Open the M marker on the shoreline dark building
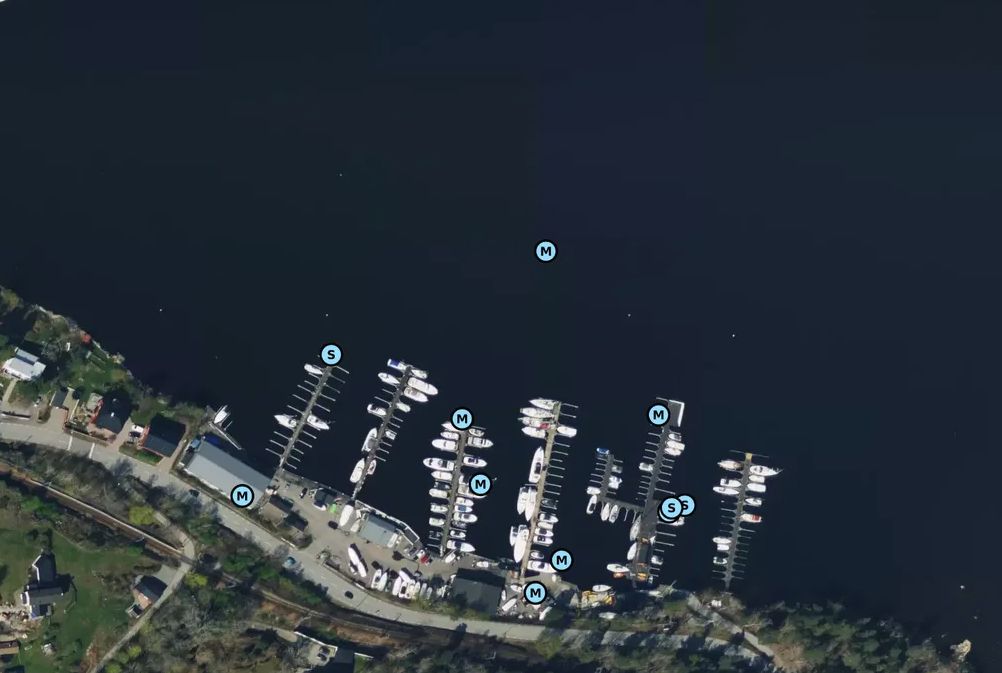1002x673 pixels. pos(535,593)
